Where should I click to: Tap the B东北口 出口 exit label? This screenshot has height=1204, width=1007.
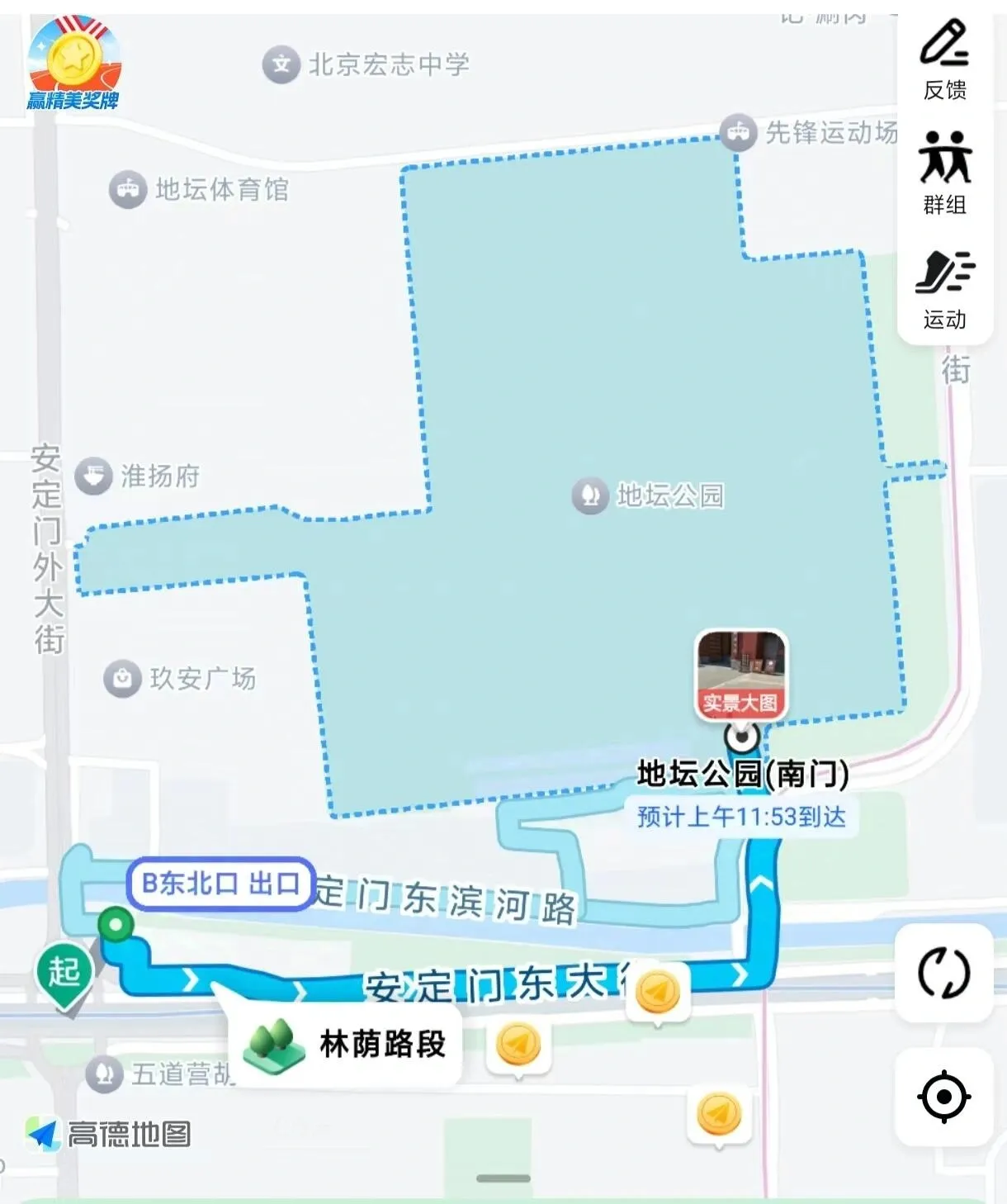(x=220, y=884)
